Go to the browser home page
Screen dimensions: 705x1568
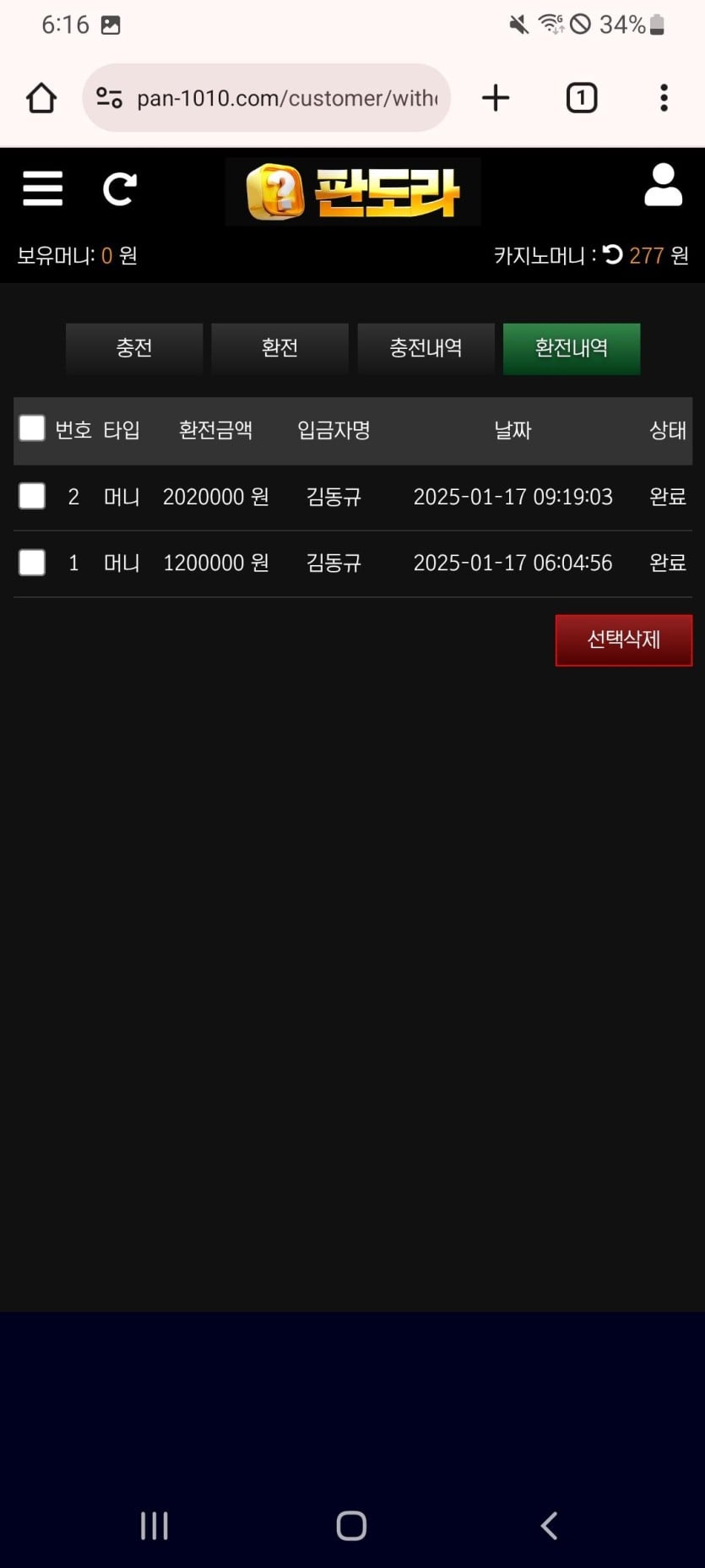coord(41,98)
